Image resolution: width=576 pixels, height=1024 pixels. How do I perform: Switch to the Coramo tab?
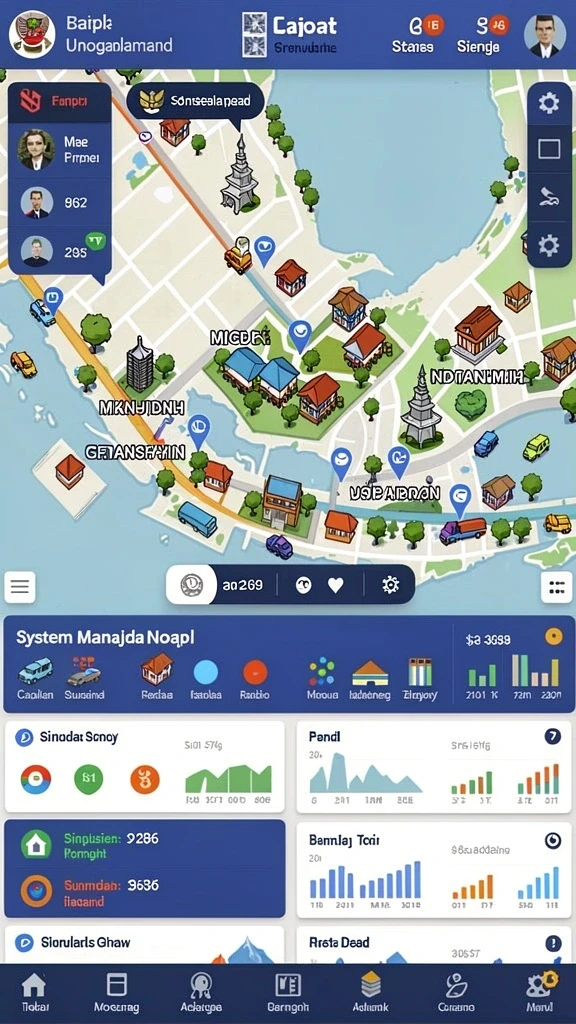456,993
